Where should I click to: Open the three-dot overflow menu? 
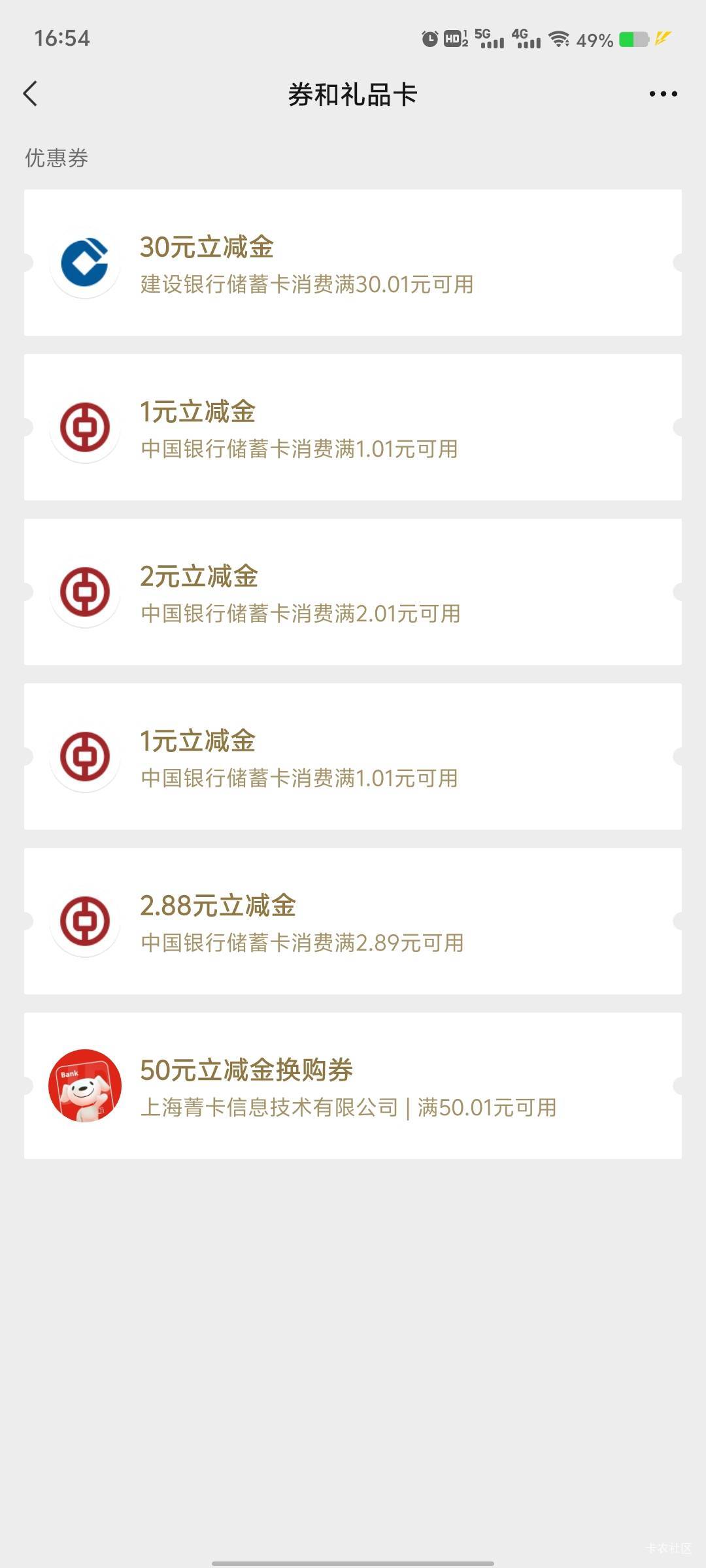[663, 94]
